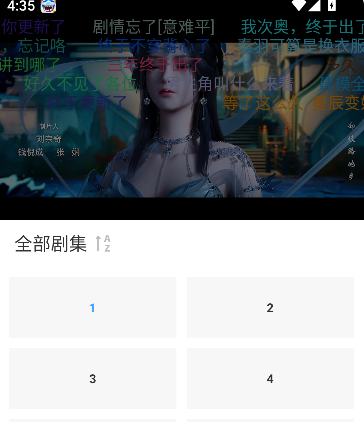Select episode 1

point(92,307)
